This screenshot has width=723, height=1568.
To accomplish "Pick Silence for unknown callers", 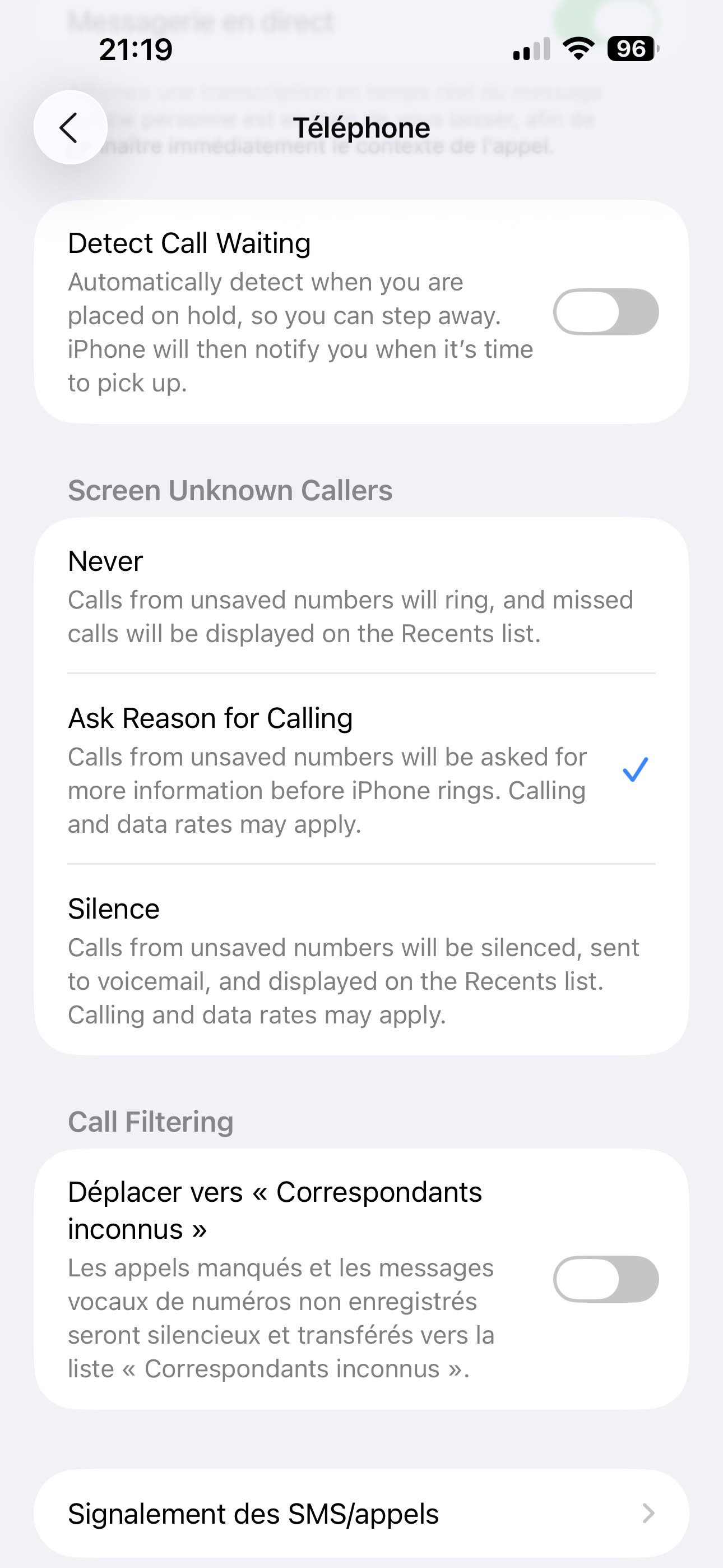I will (361, 960).
